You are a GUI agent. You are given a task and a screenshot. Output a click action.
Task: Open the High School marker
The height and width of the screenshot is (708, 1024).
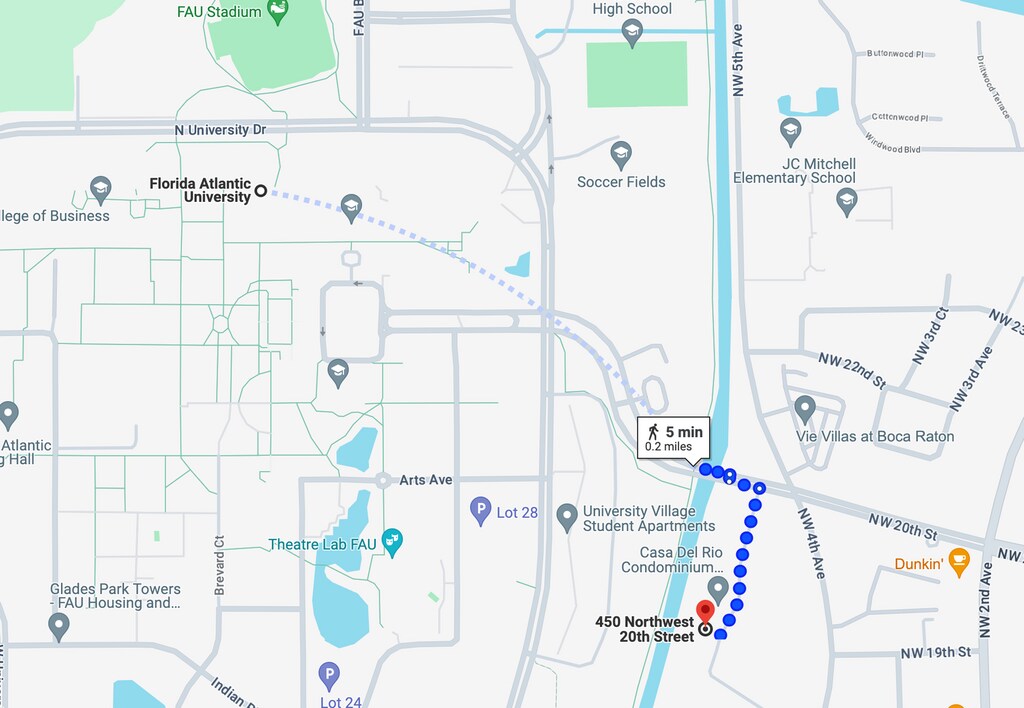click(x=632, y=33)
